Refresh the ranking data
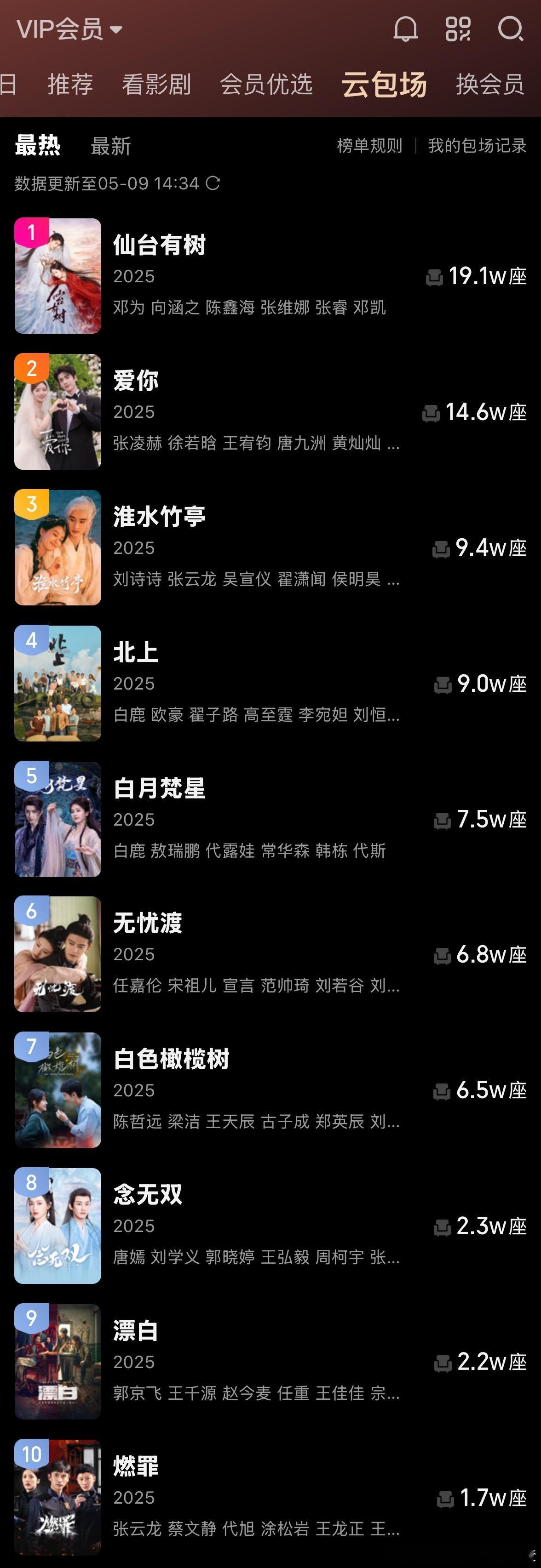Viewport: 541px width, 1568px height. [x=213, y=183]
